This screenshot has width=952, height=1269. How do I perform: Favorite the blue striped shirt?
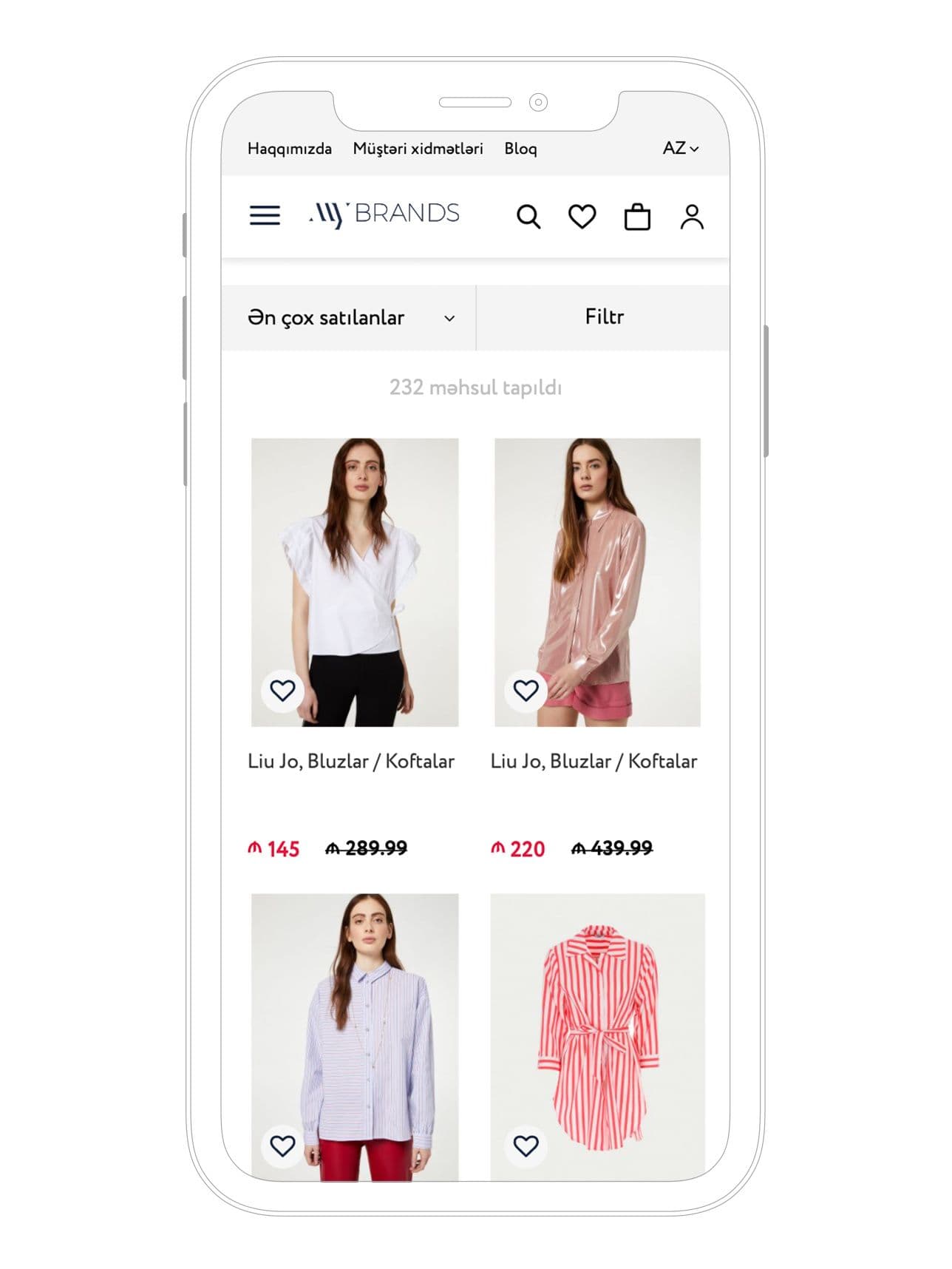282,1146
